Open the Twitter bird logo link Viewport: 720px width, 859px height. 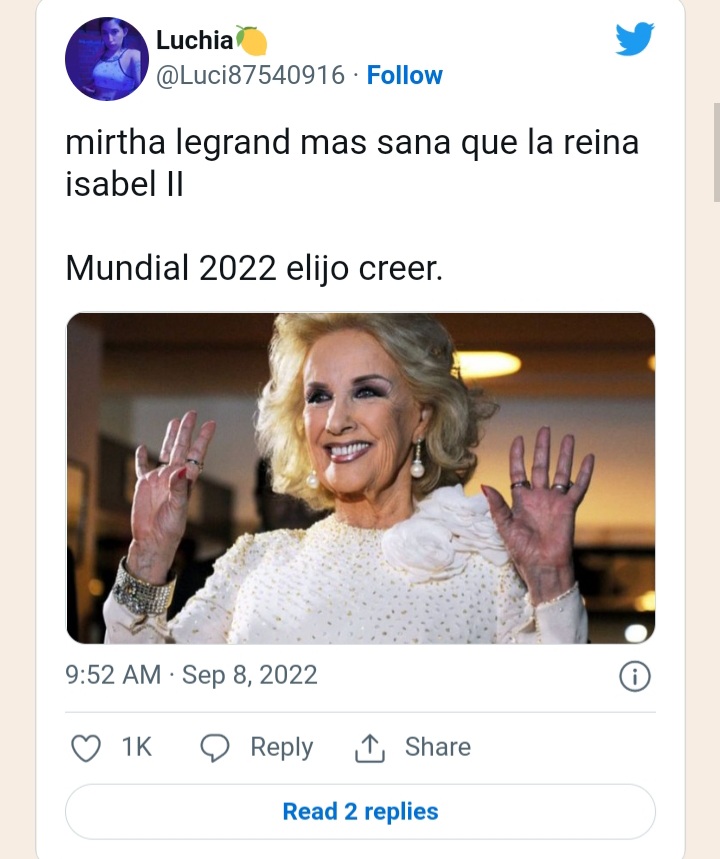634,39
